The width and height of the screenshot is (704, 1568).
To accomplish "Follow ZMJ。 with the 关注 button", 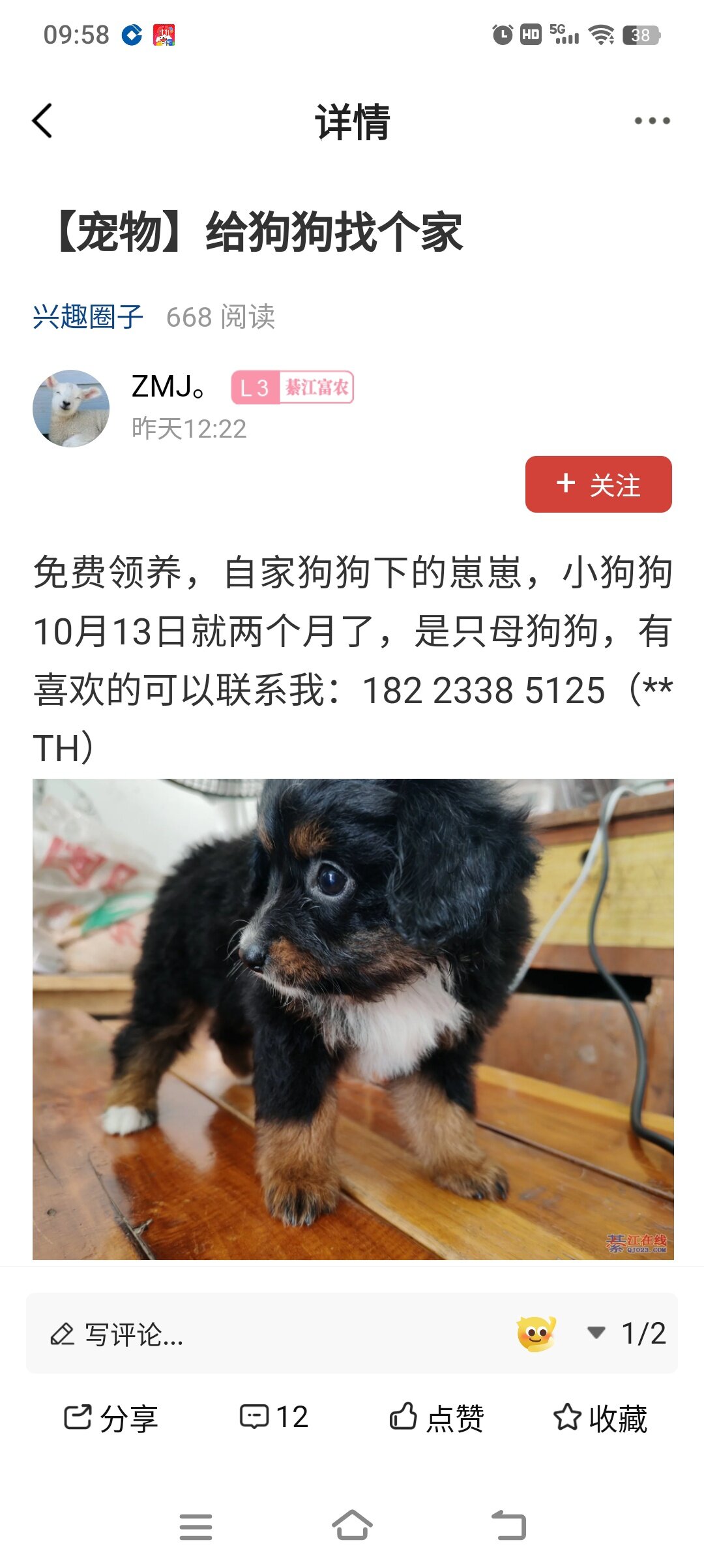I will pos(598,485).
